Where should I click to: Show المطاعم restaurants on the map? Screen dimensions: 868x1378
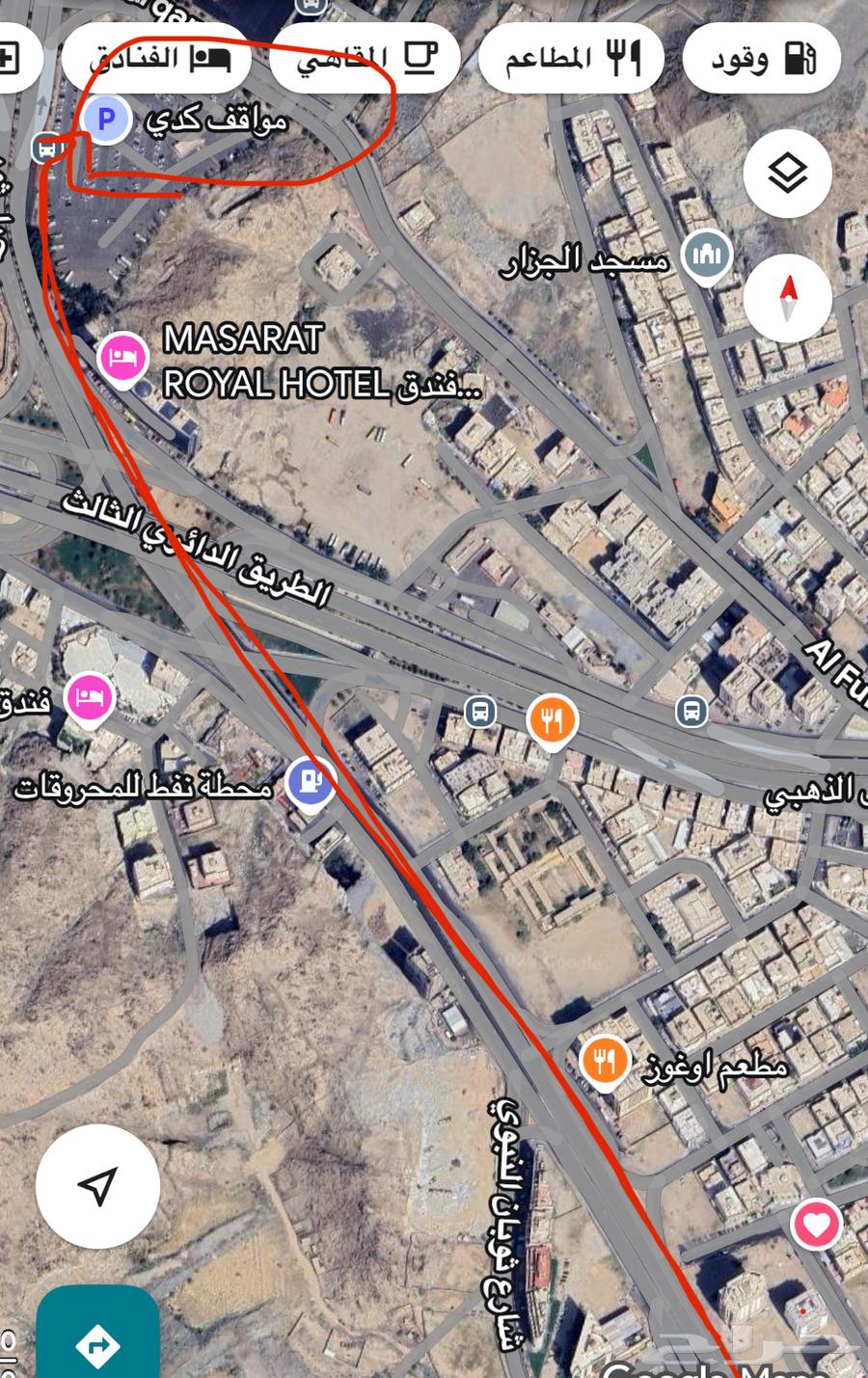click(x=571, y=59)
